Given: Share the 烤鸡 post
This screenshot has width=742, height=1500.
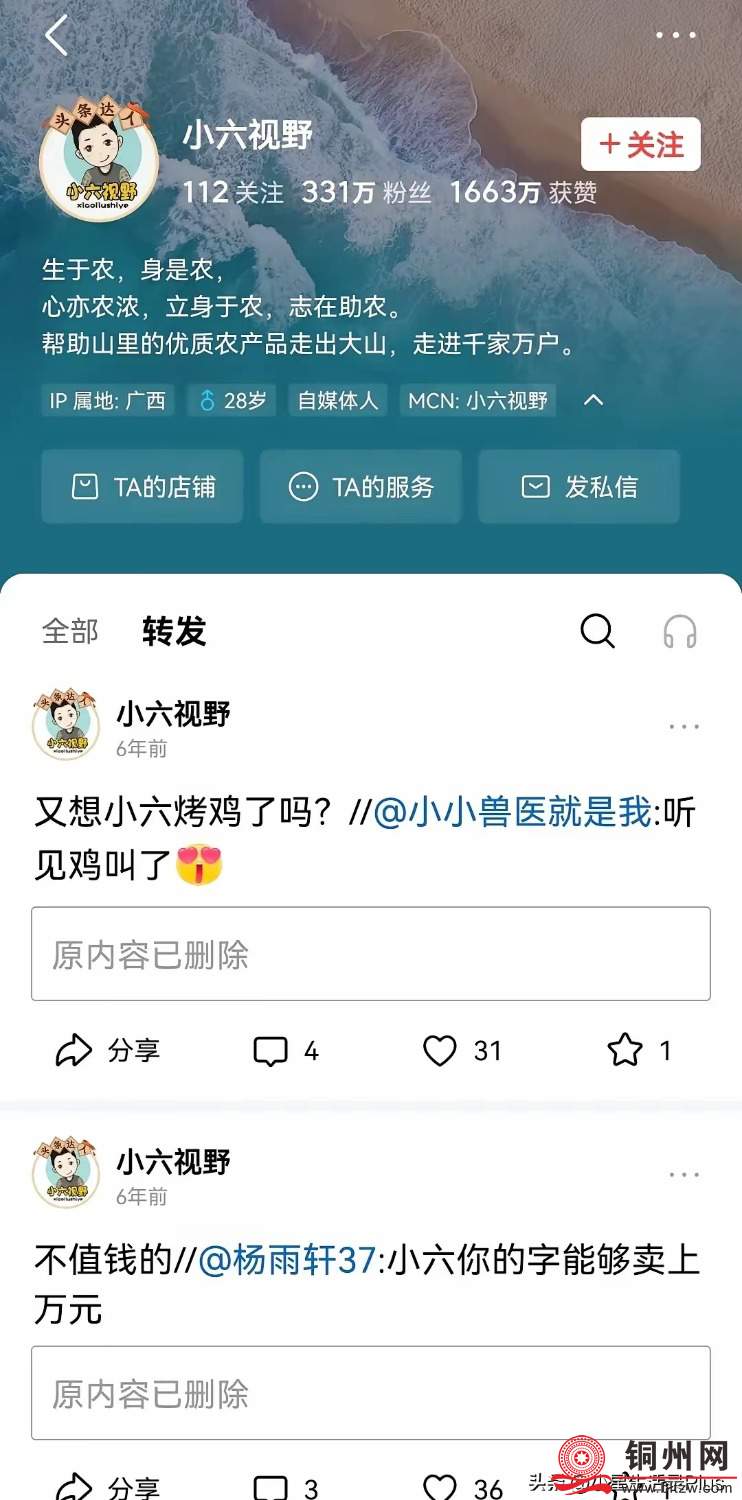Looking at the screenshot, I should (x=107, y=1051).
